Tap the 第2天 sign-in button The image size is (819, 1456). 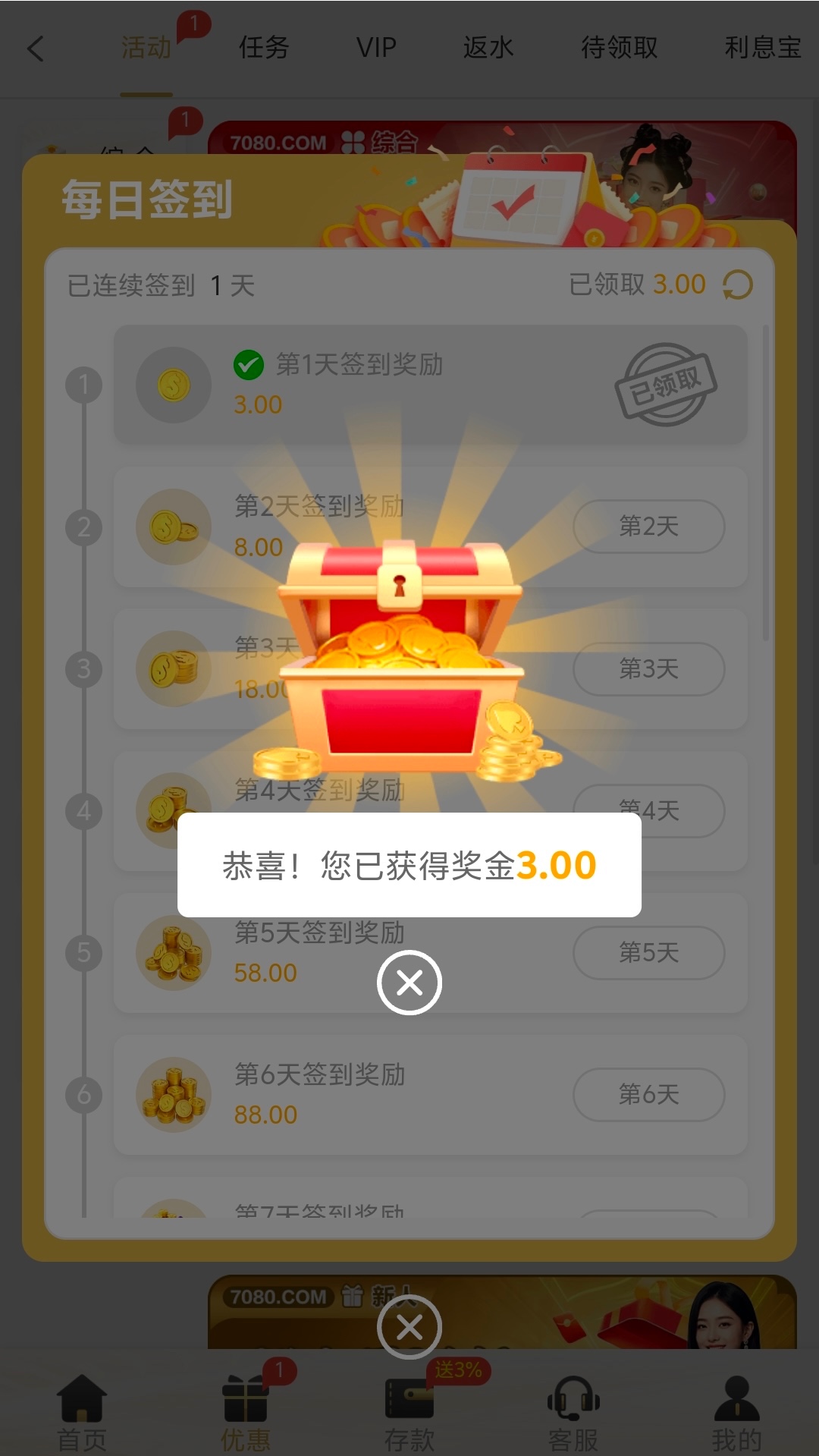648,526
